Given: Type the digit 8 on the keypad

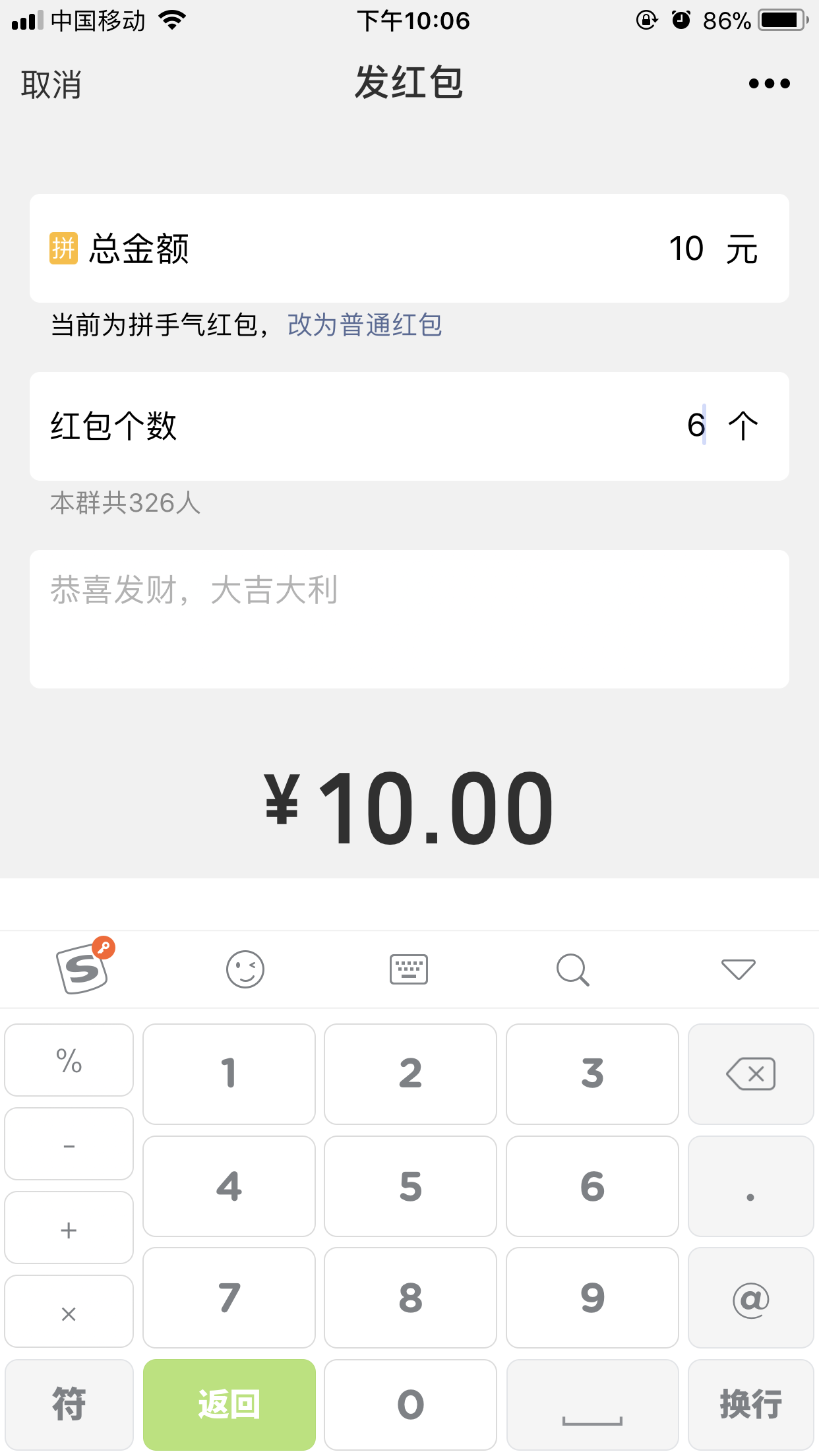Looking at the screenshot, I should tap(410, 1298).
